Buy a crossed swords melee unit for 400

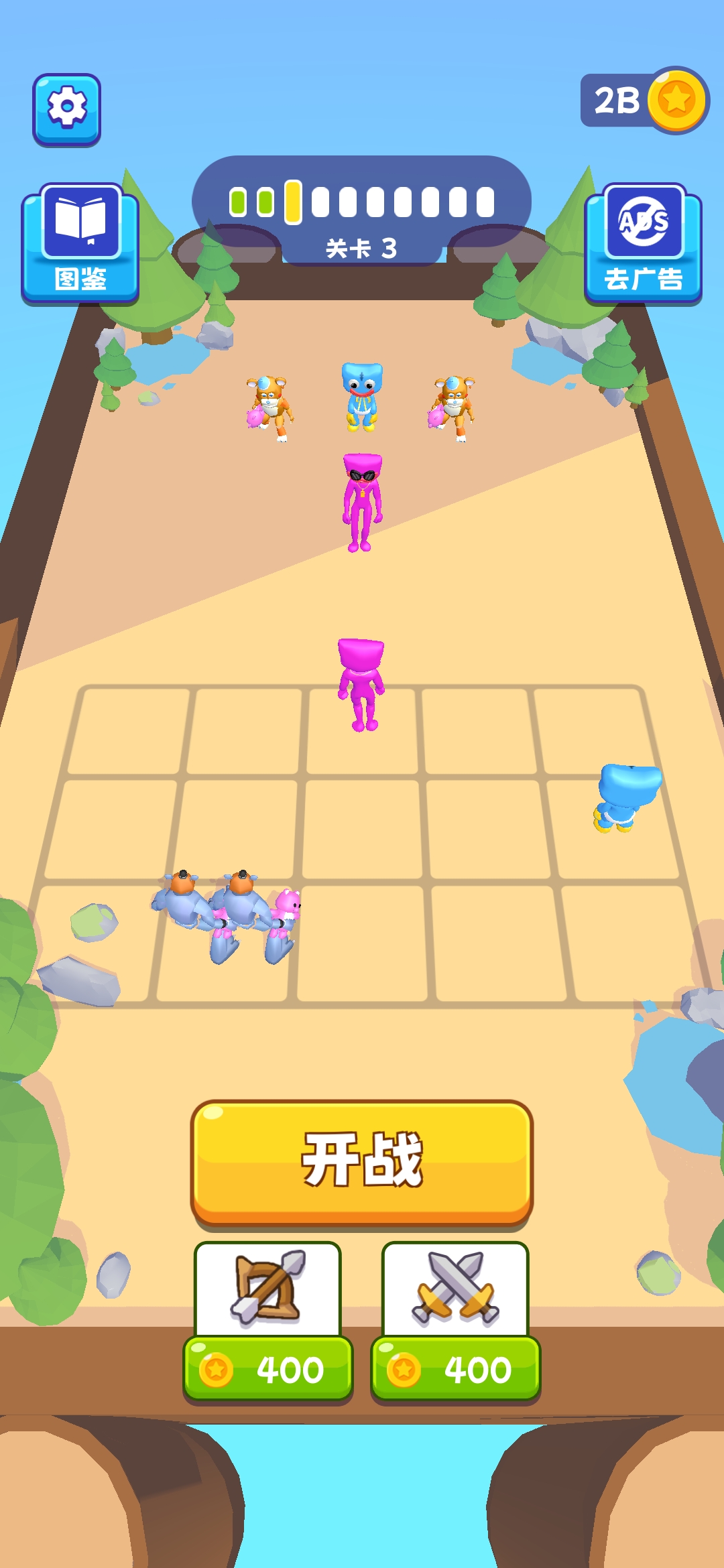pos(456,1321)
